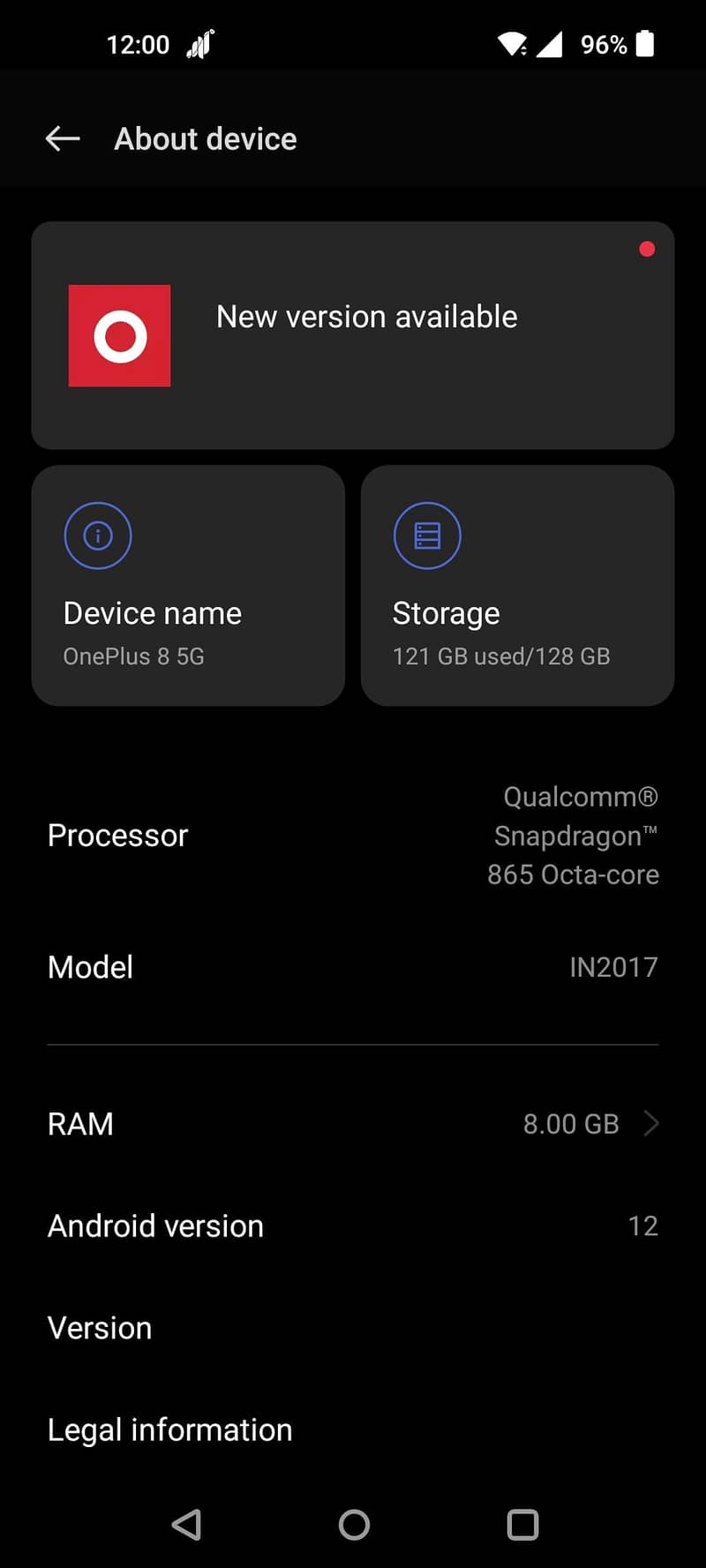Tap the Android version 12 row
Image resolution: width=706 pixels, height=1568 pixels.
(x=353, y=1225)
